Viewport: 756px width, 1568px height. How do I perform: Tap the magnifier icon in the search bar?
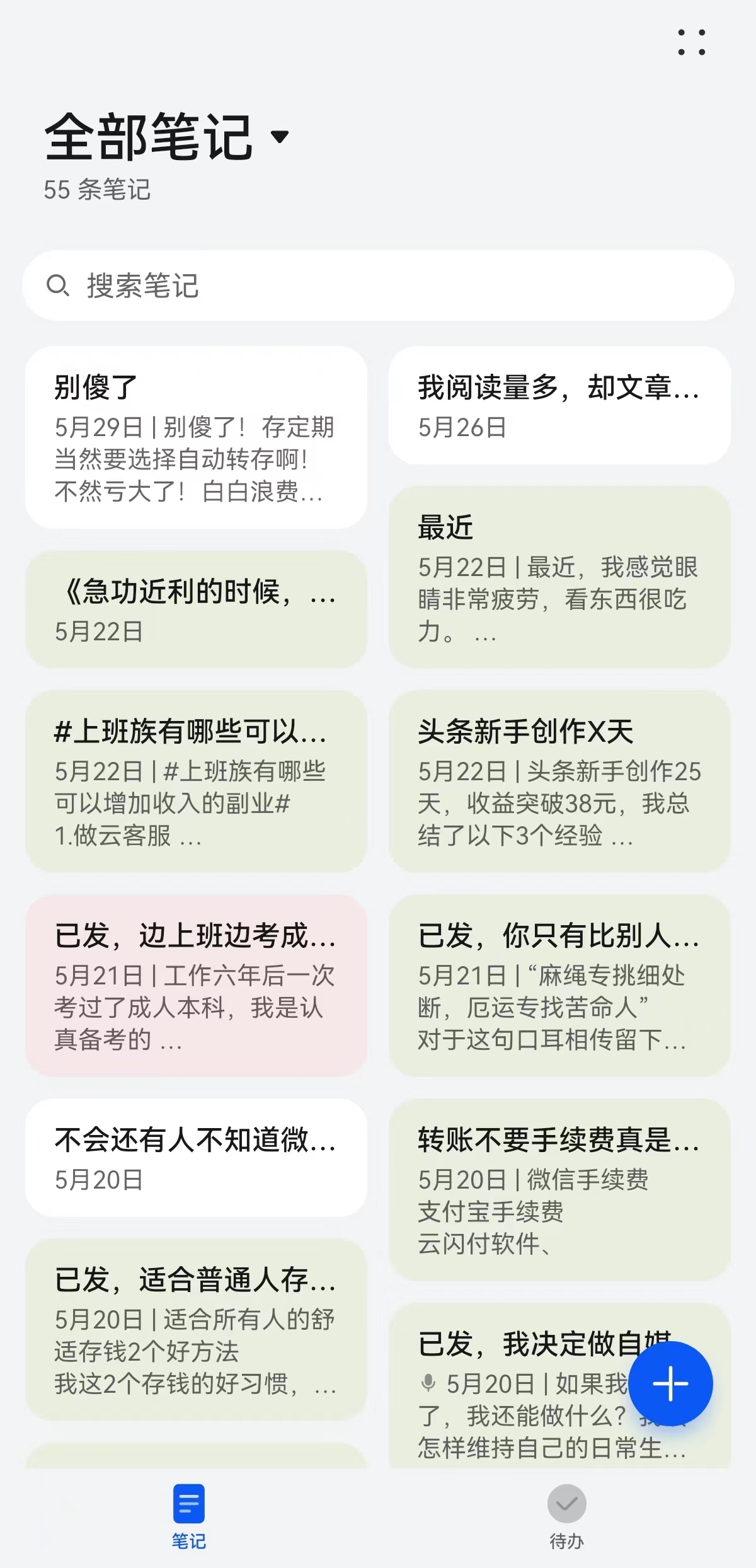click(x=59, y=285)
